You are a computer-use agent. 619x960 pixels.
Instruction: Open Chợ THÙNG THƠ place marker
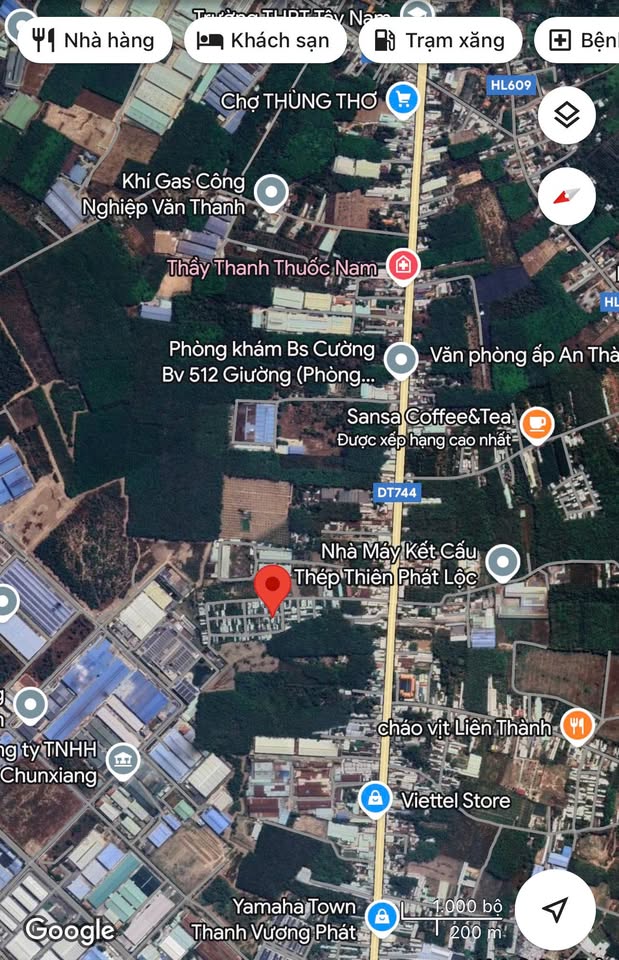(403, 99)
